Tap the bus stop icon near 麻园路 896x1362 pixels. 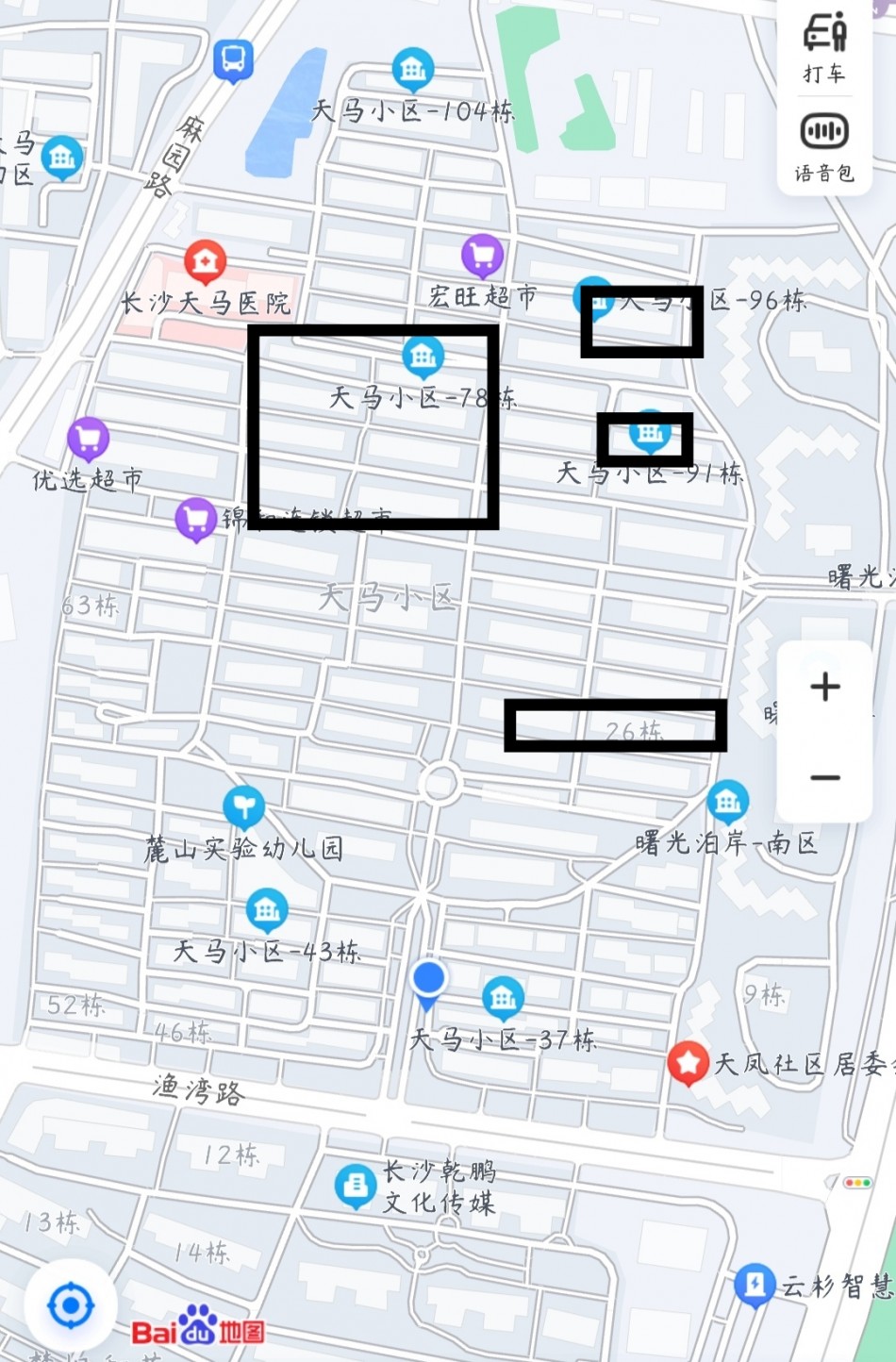click(x=232, y=60)
